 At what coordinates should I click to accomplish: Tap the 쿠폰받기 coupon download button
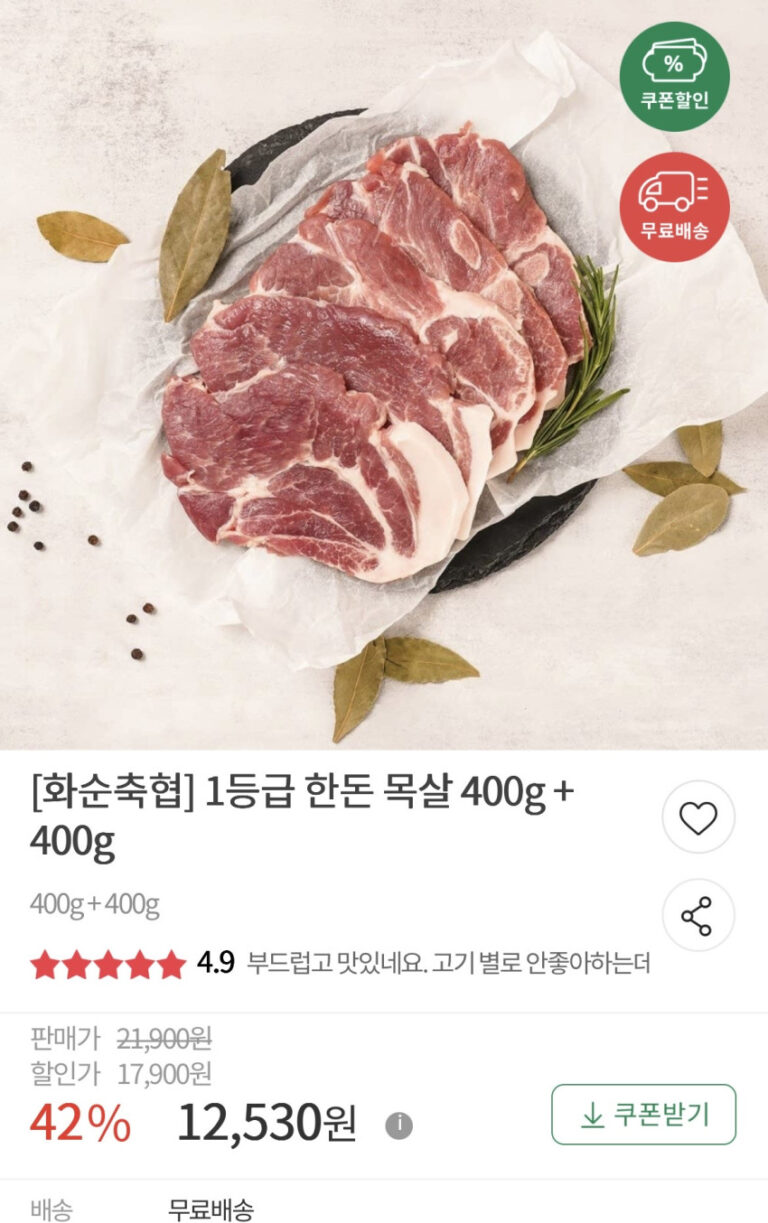(x=644, y=1114)
